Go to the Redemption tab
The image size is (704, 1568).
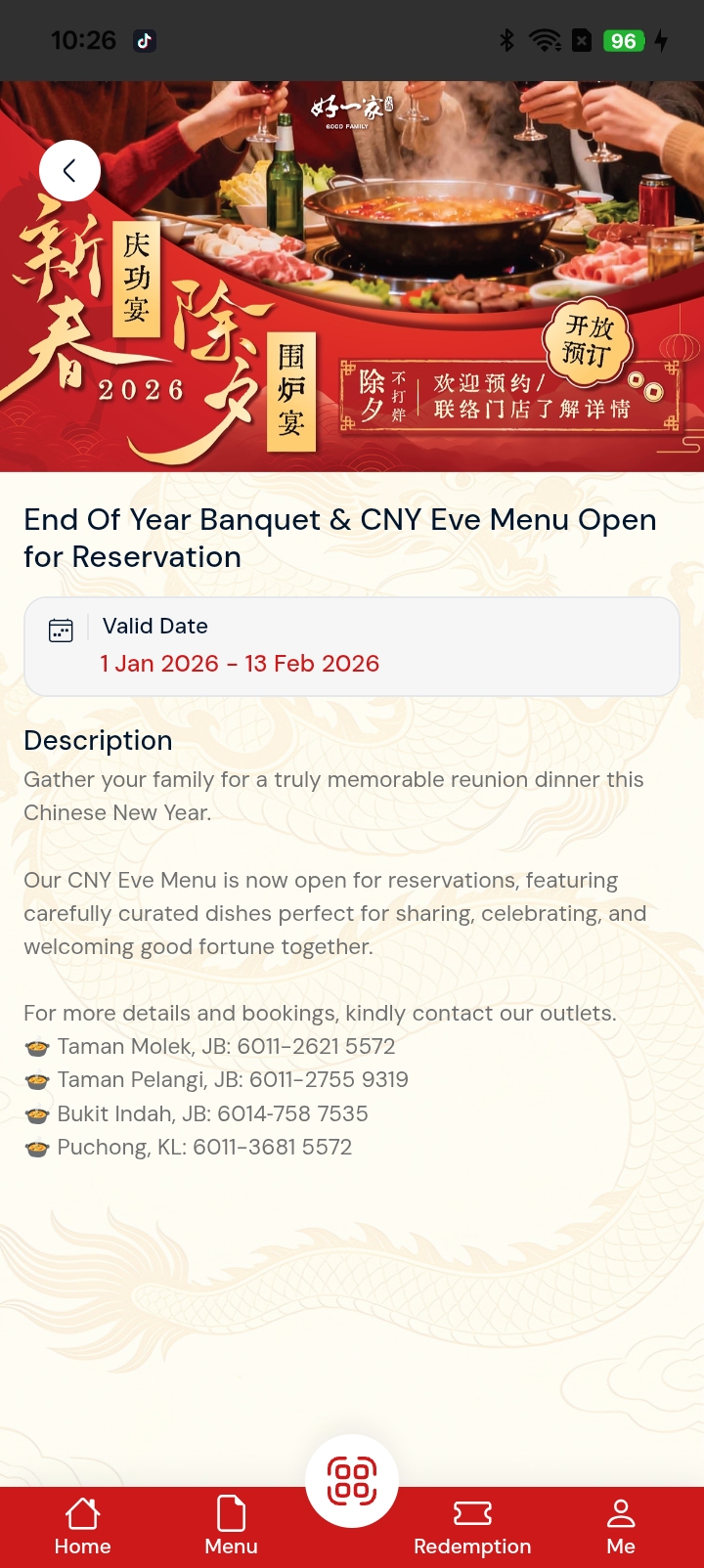[472, 1526]
